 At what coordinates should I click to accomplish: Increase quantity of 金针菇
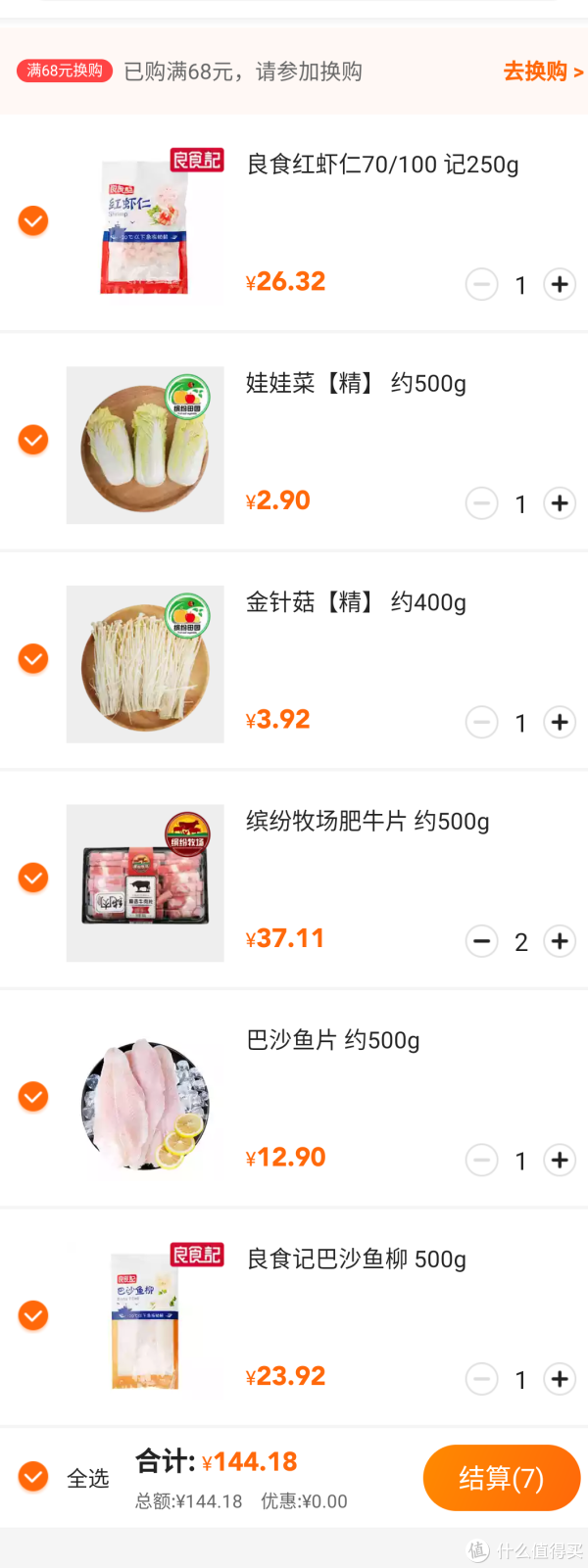[560, 723]
